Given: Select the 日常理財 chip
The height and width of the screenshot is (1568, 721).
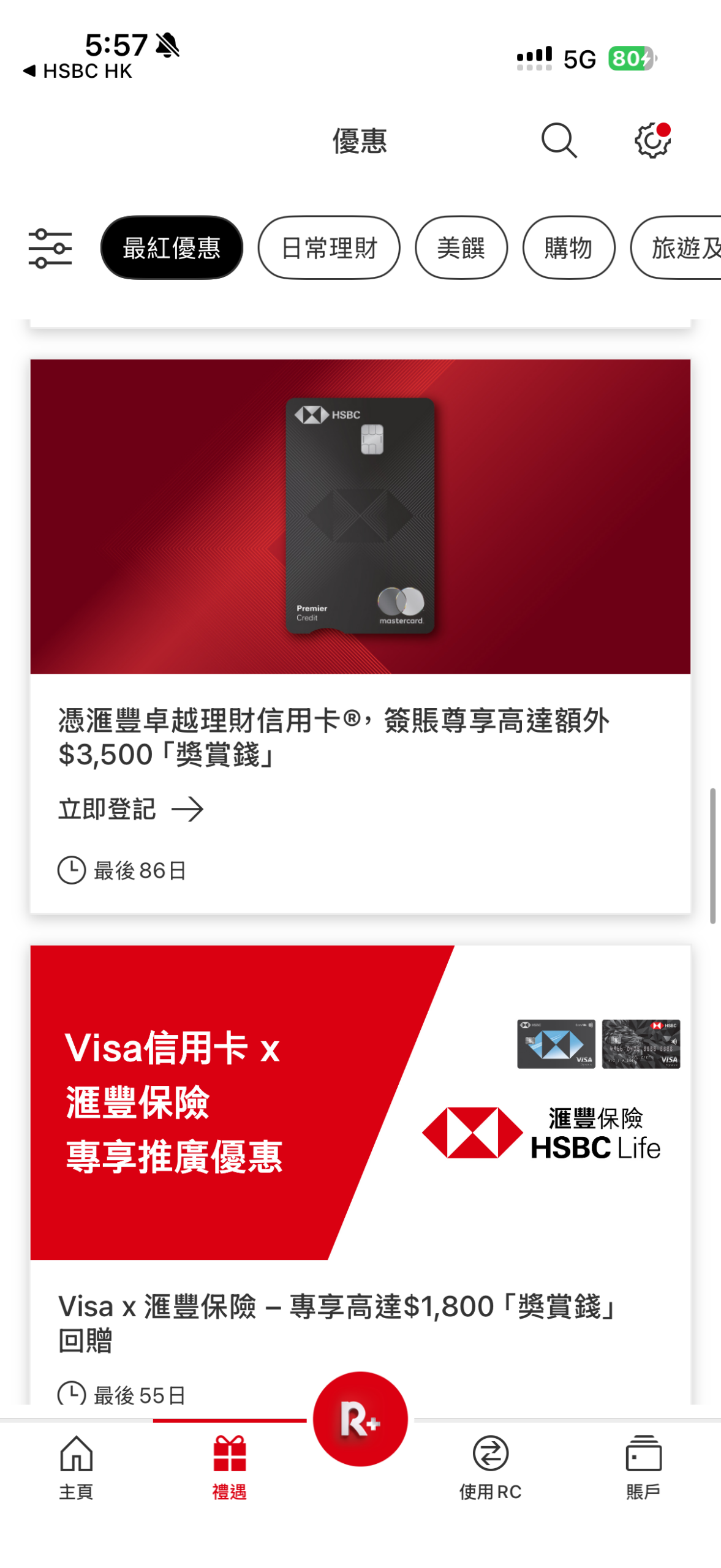Looking at the screenshot, I should coord(329,247).
